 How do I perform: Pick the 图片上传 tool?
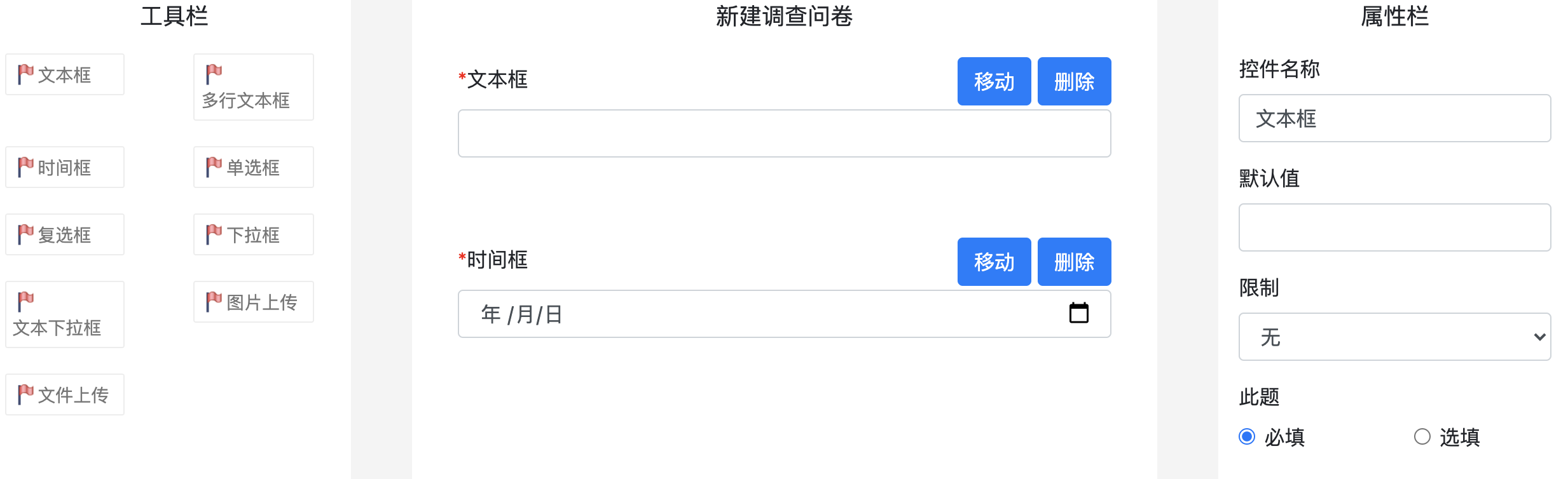coord(253,302)
